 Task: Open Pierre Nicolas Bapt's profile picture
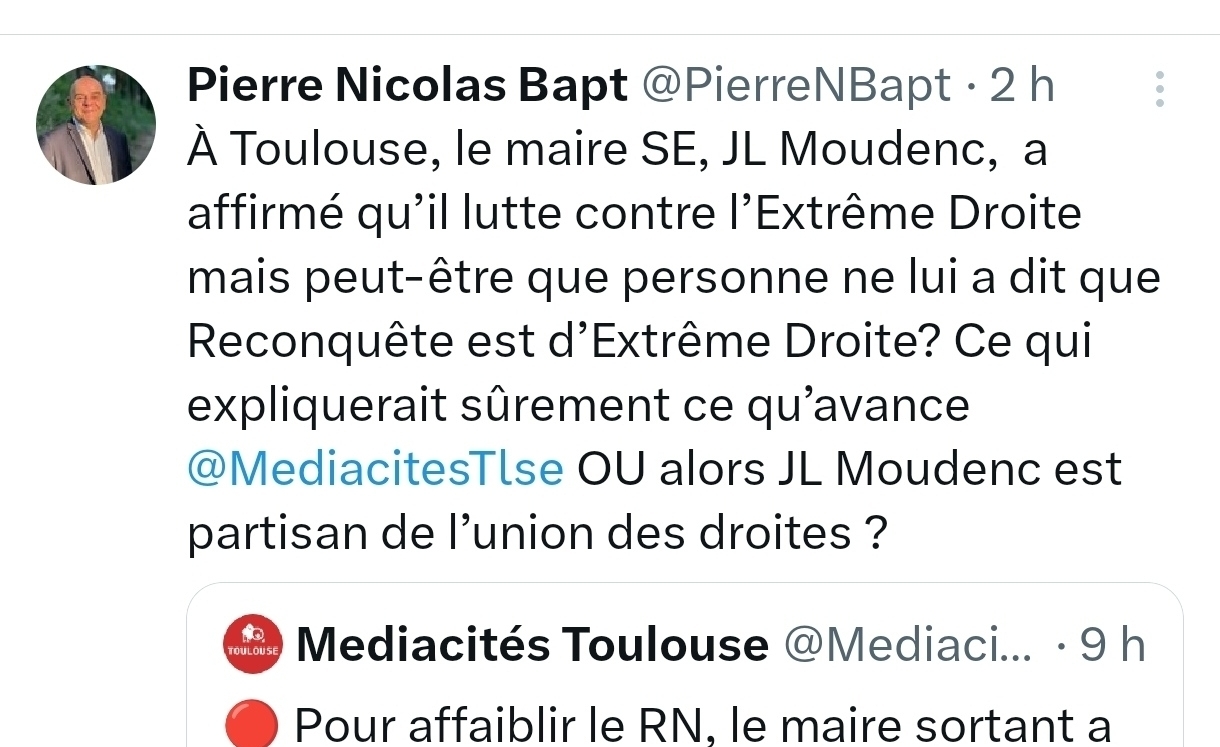96,125
